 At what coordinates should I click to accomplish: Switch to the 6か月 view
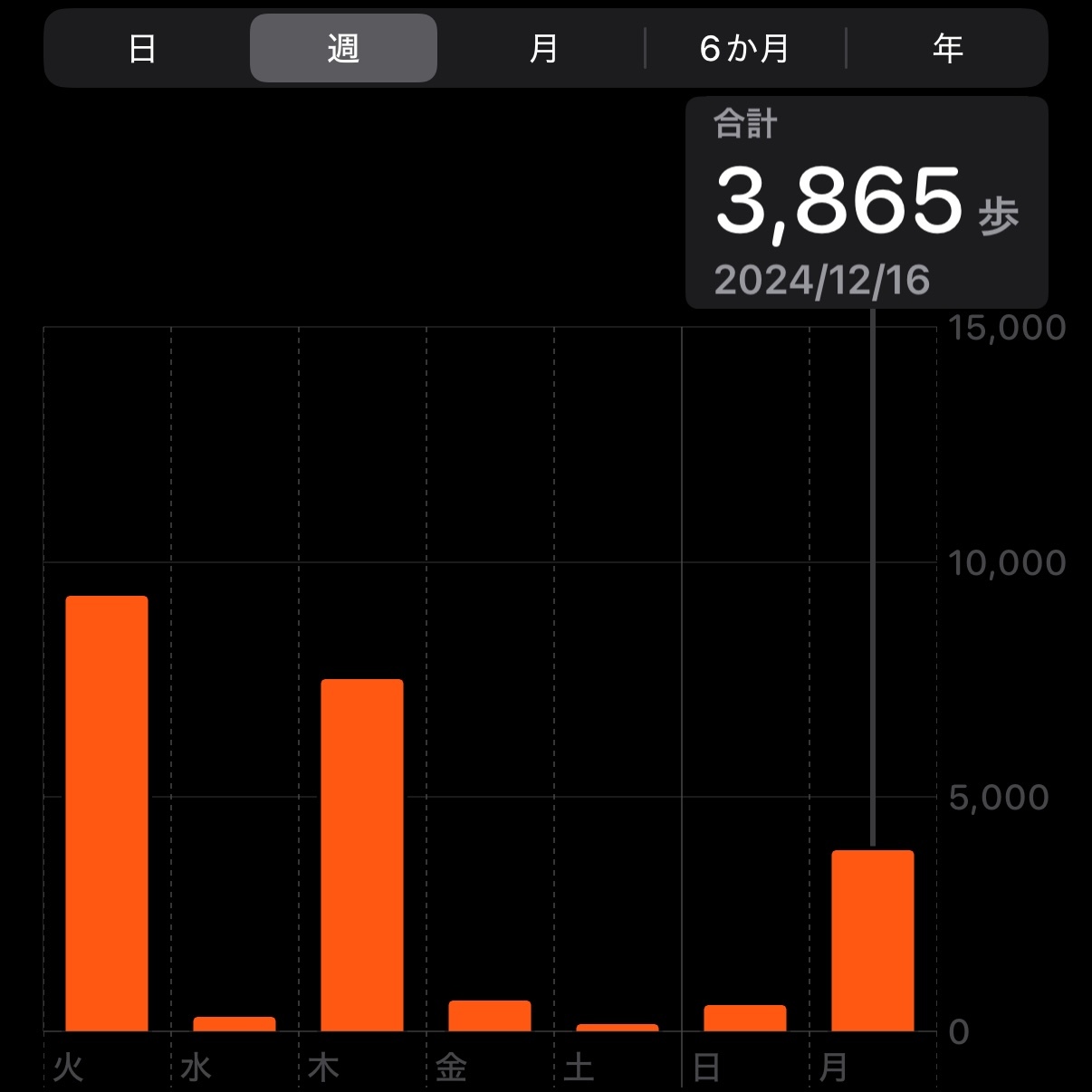744,48
